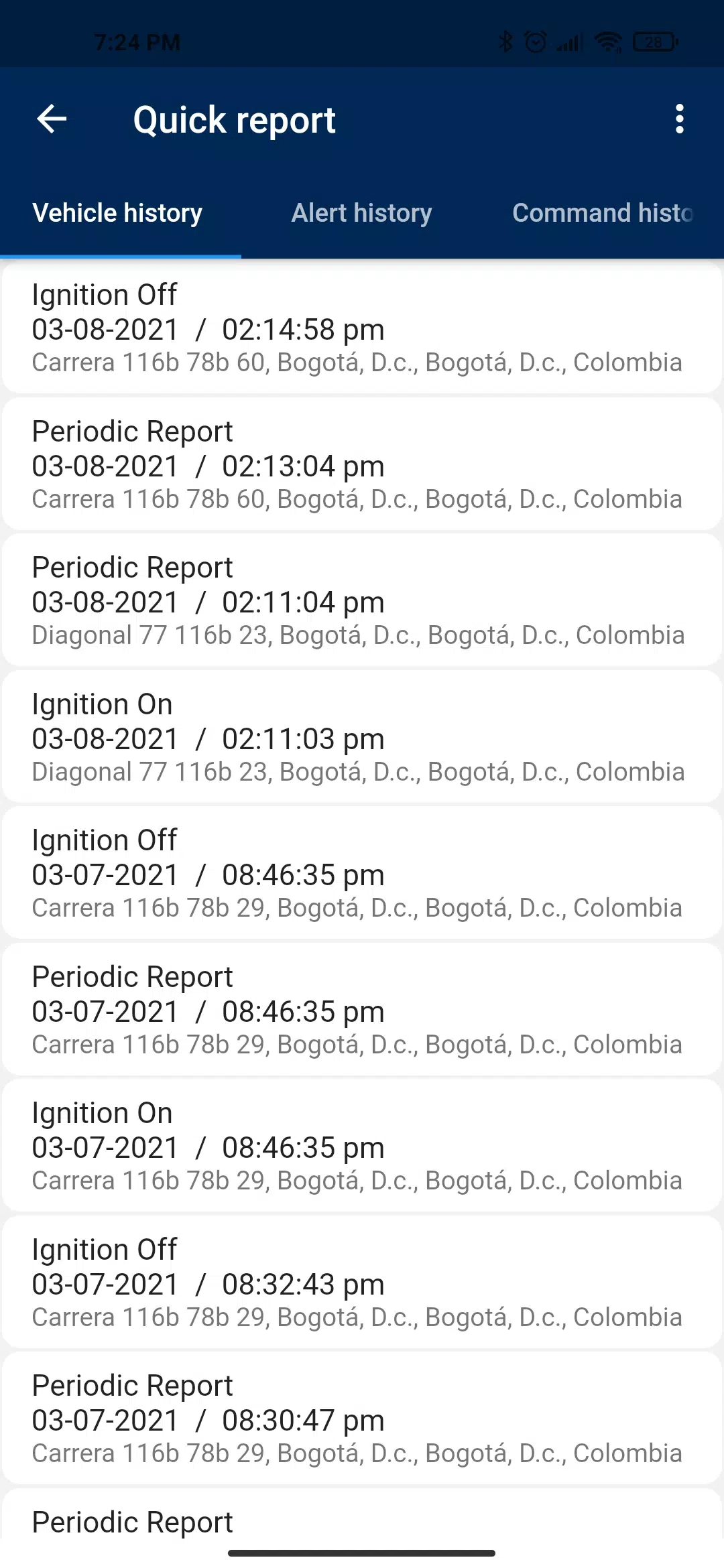This screenshot has width=724, height=1568.
Task: Open the Command history tab
Action: click(602, 212)
